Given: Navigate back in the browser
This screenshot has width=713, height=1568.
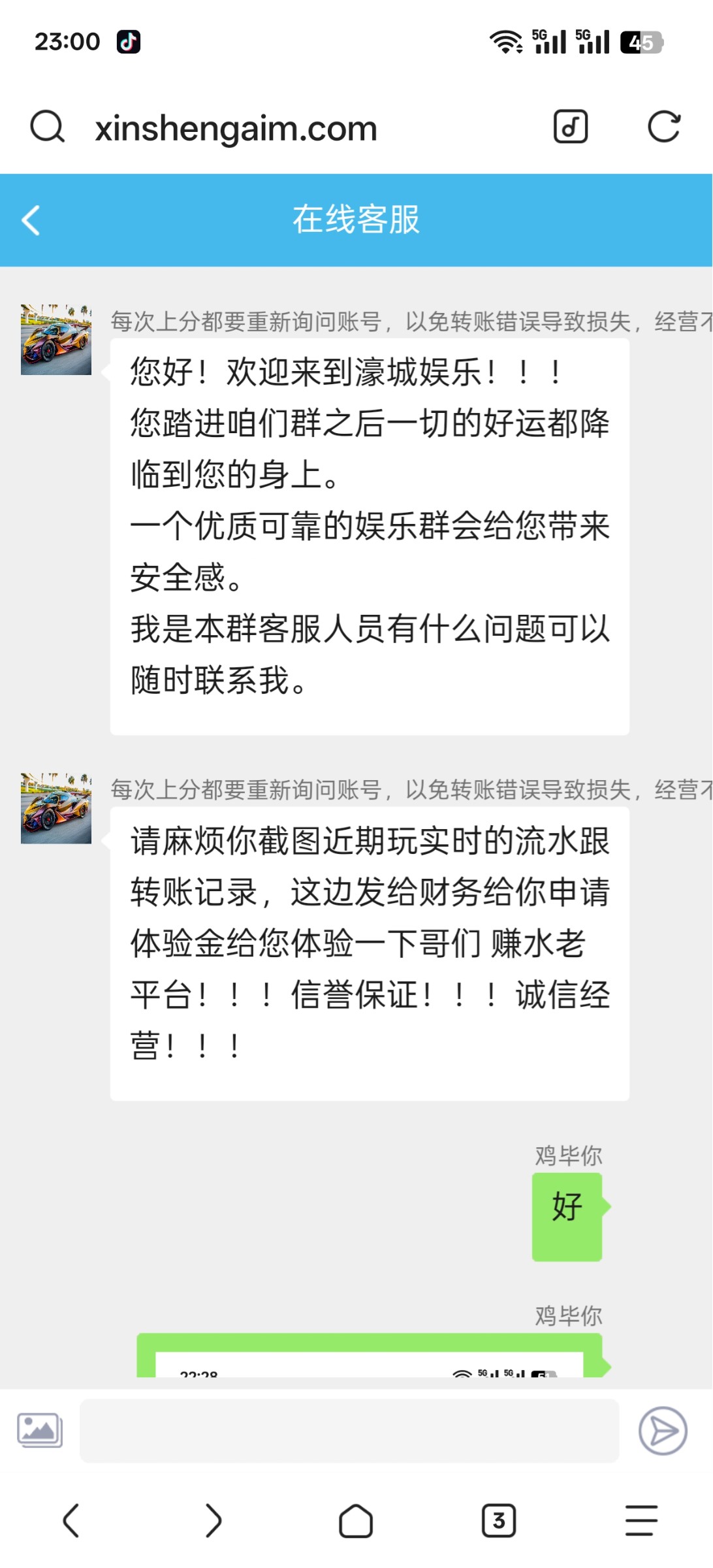Looking at the screenshot, I should click(71, 1520).
